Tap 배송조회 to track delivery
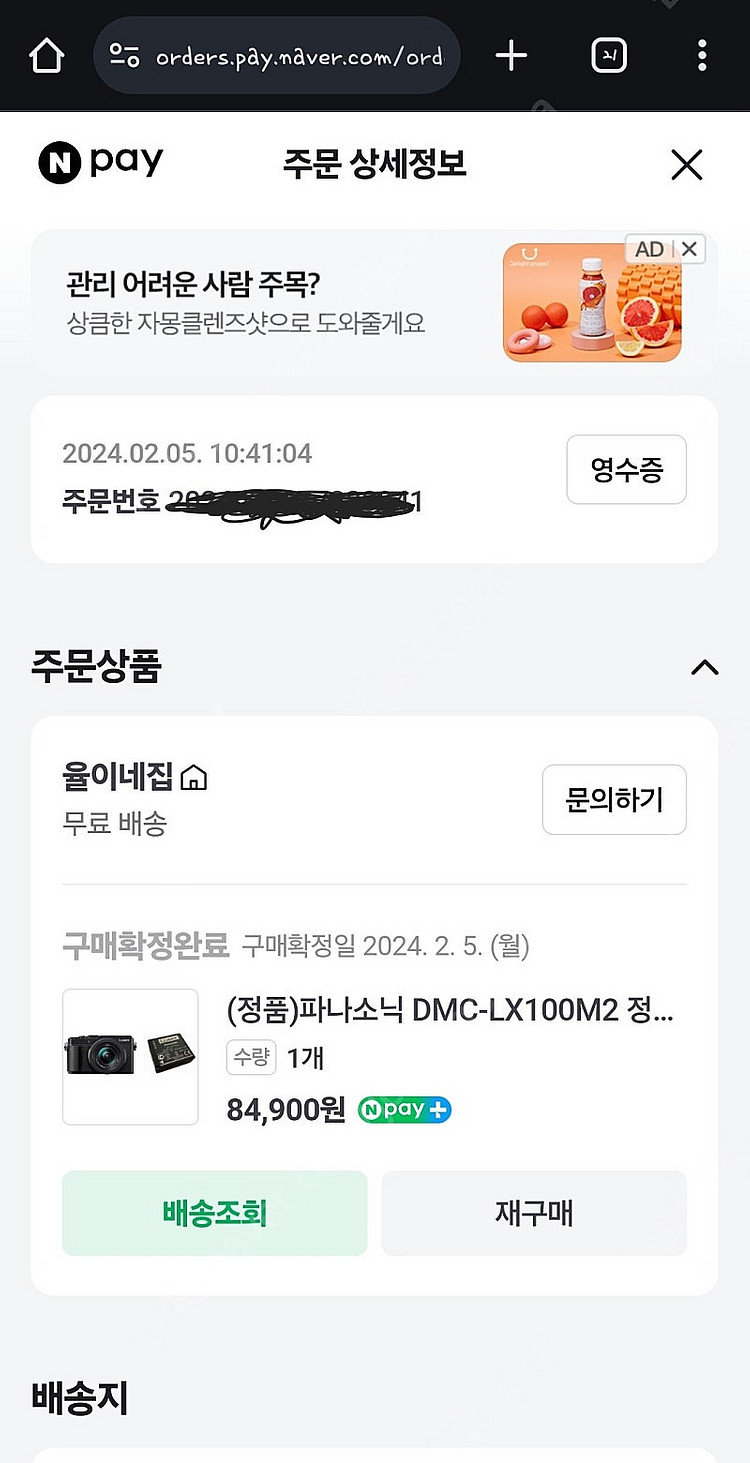 coord(214,1213)
